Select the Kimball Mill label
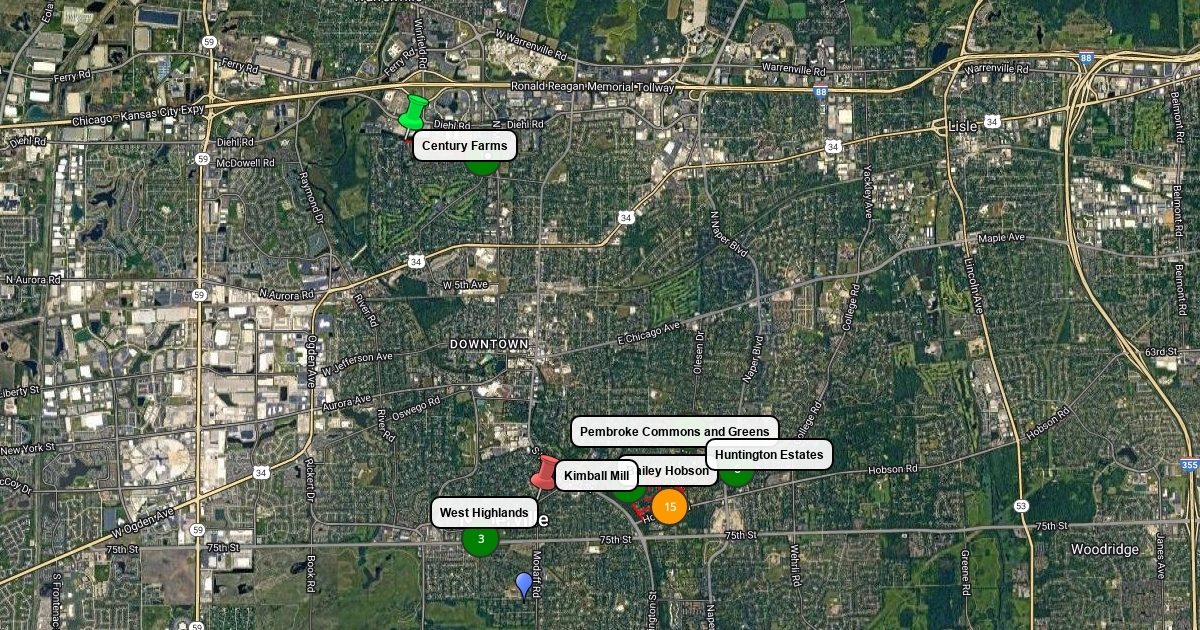Image resolution: width=1200 pixels, height=630 pixels. click(x=596, y=476)
